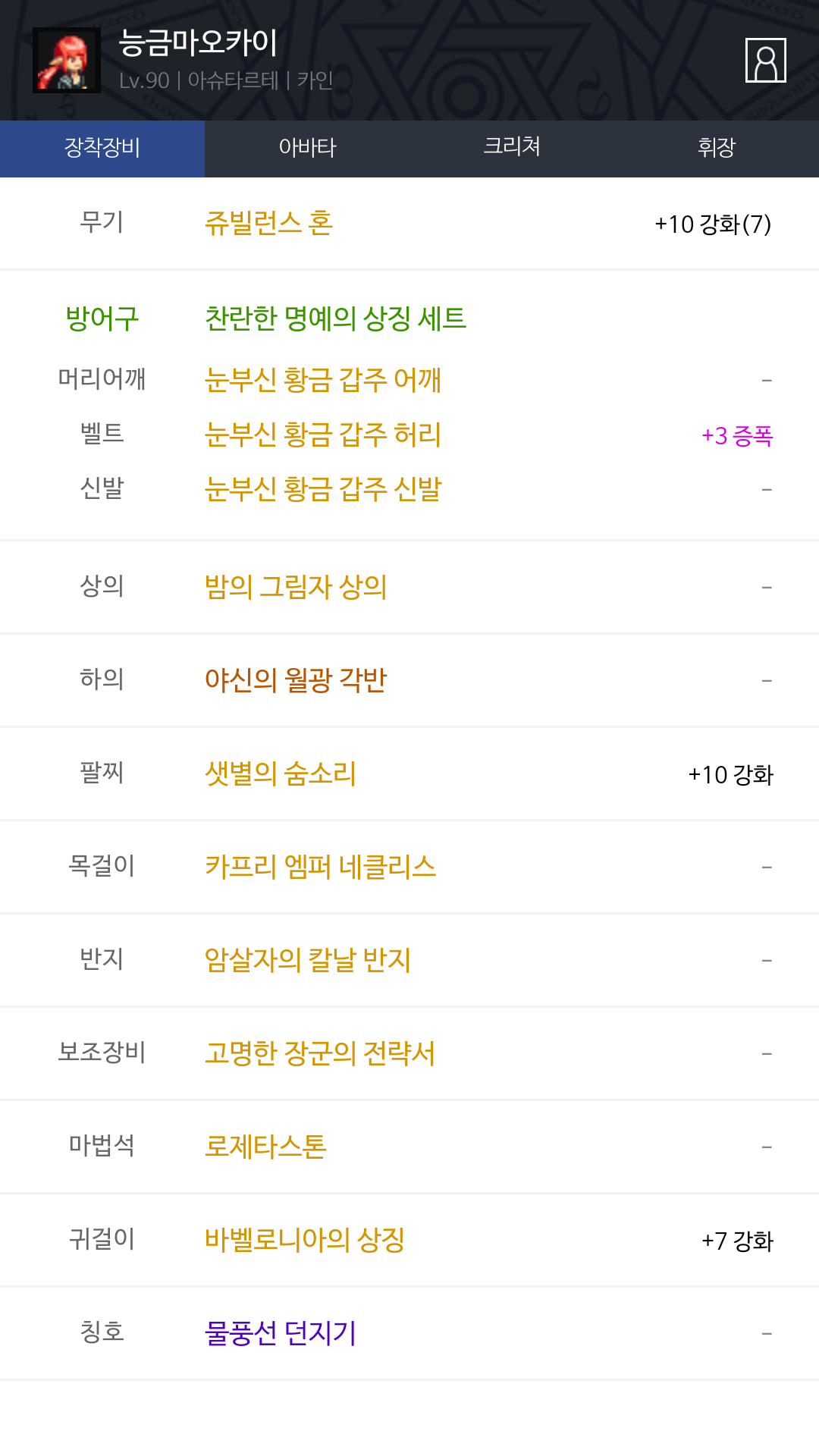Select the 장착장비 tab

[102, 149]
